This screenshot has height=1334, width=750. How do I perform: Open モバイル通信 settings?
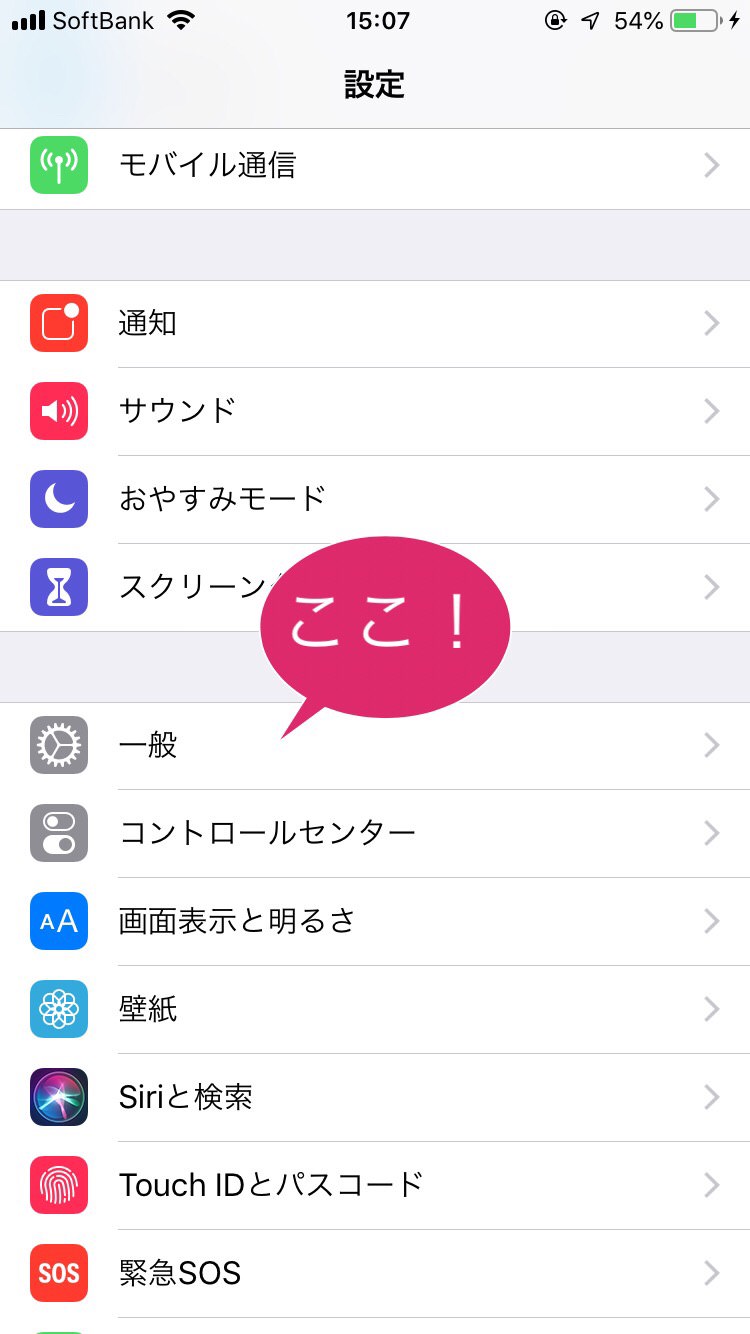207,165
